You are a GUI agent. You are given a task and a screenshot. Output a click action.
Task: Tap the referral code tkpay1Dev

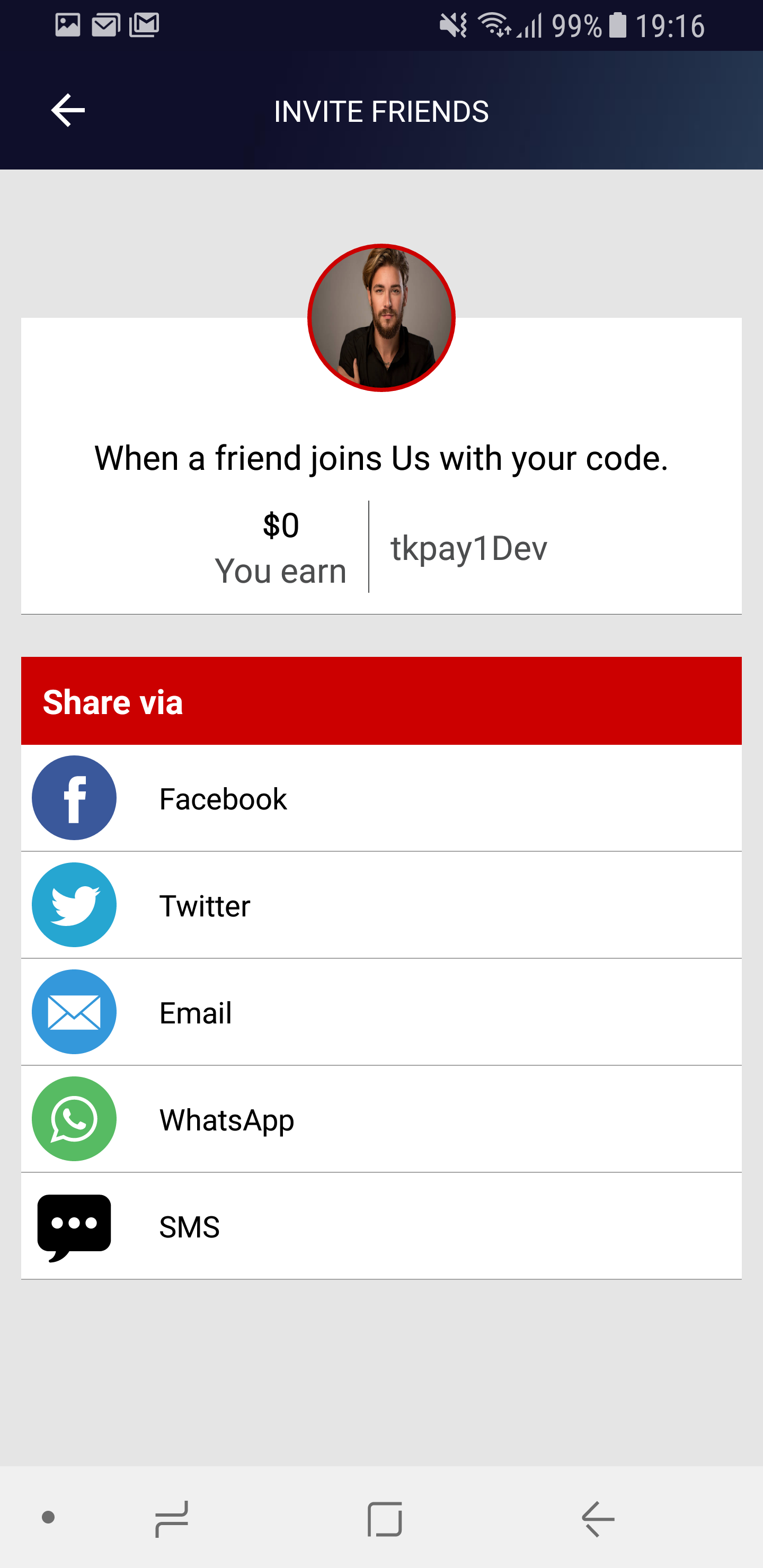(469, 547)
